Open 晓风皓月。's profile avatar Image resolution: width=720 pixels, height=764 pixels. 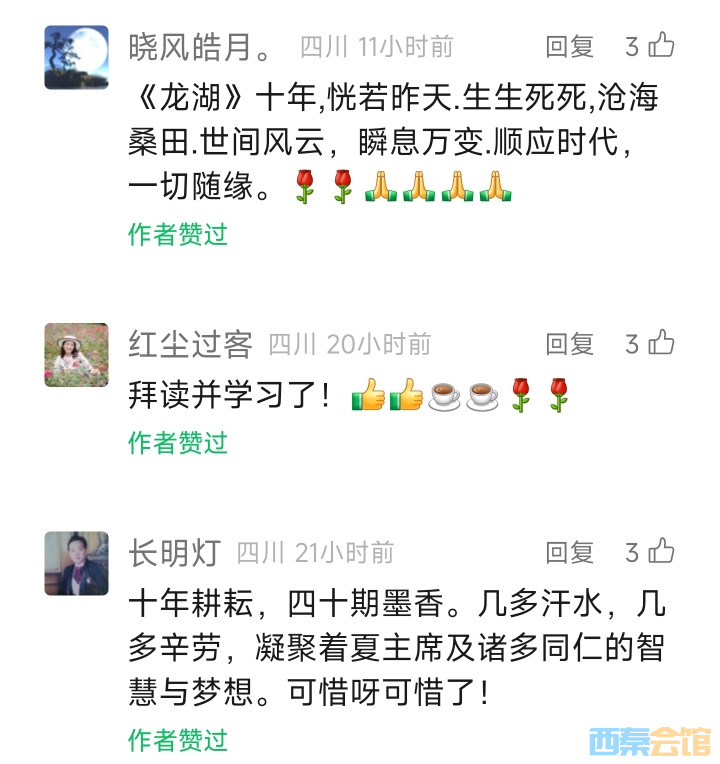coord(77,57)
